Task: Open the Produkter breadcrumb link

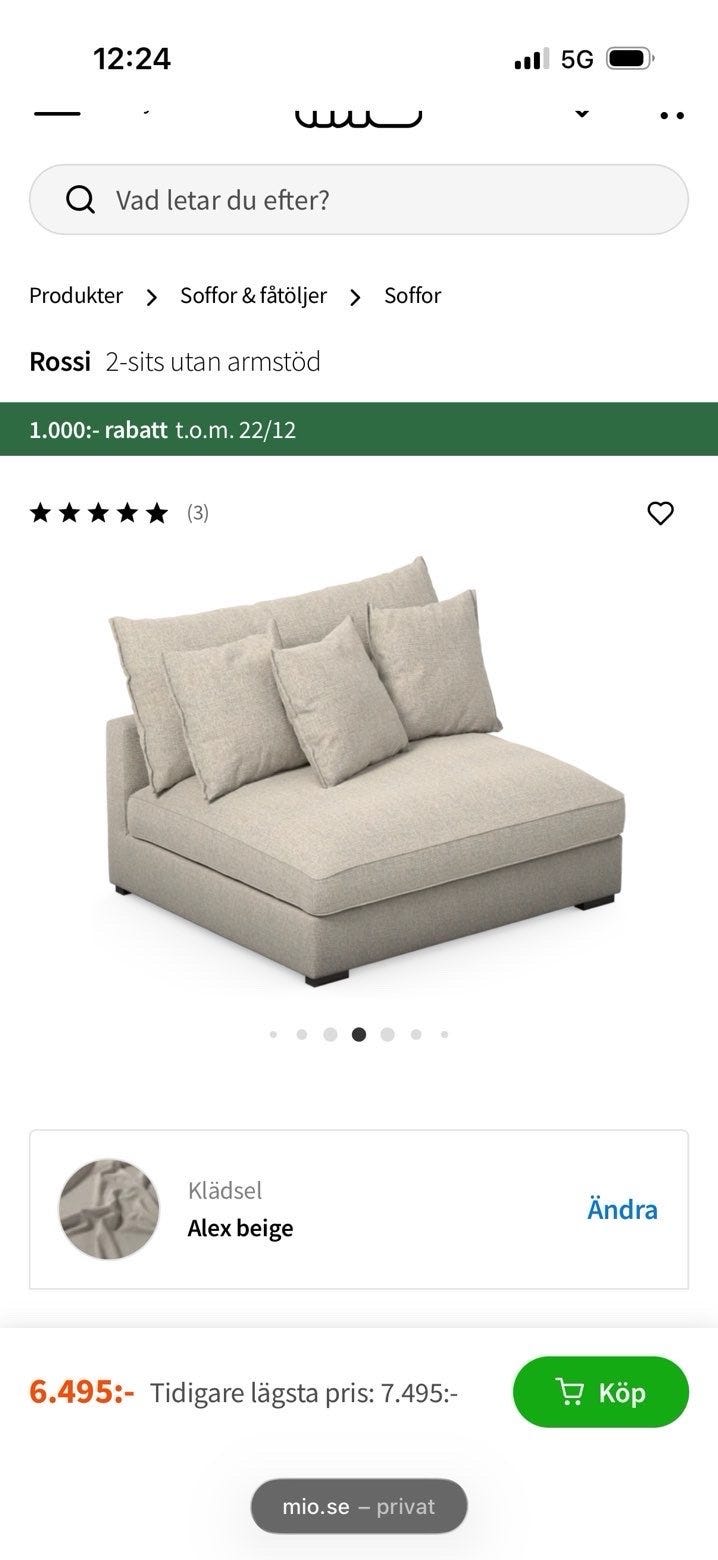Action: [76, 296]
